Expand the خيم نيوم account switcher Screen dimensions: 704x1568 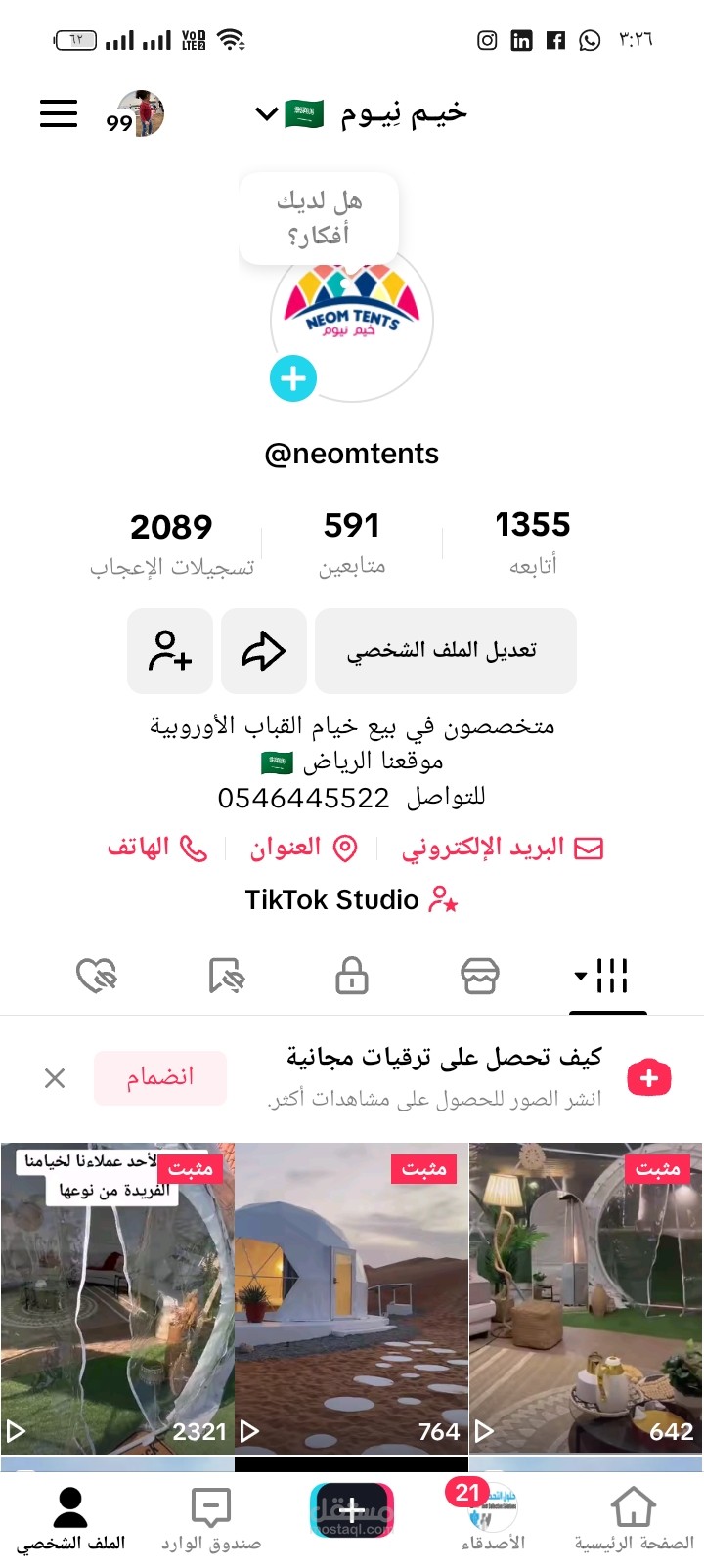[x=267, y=114]
